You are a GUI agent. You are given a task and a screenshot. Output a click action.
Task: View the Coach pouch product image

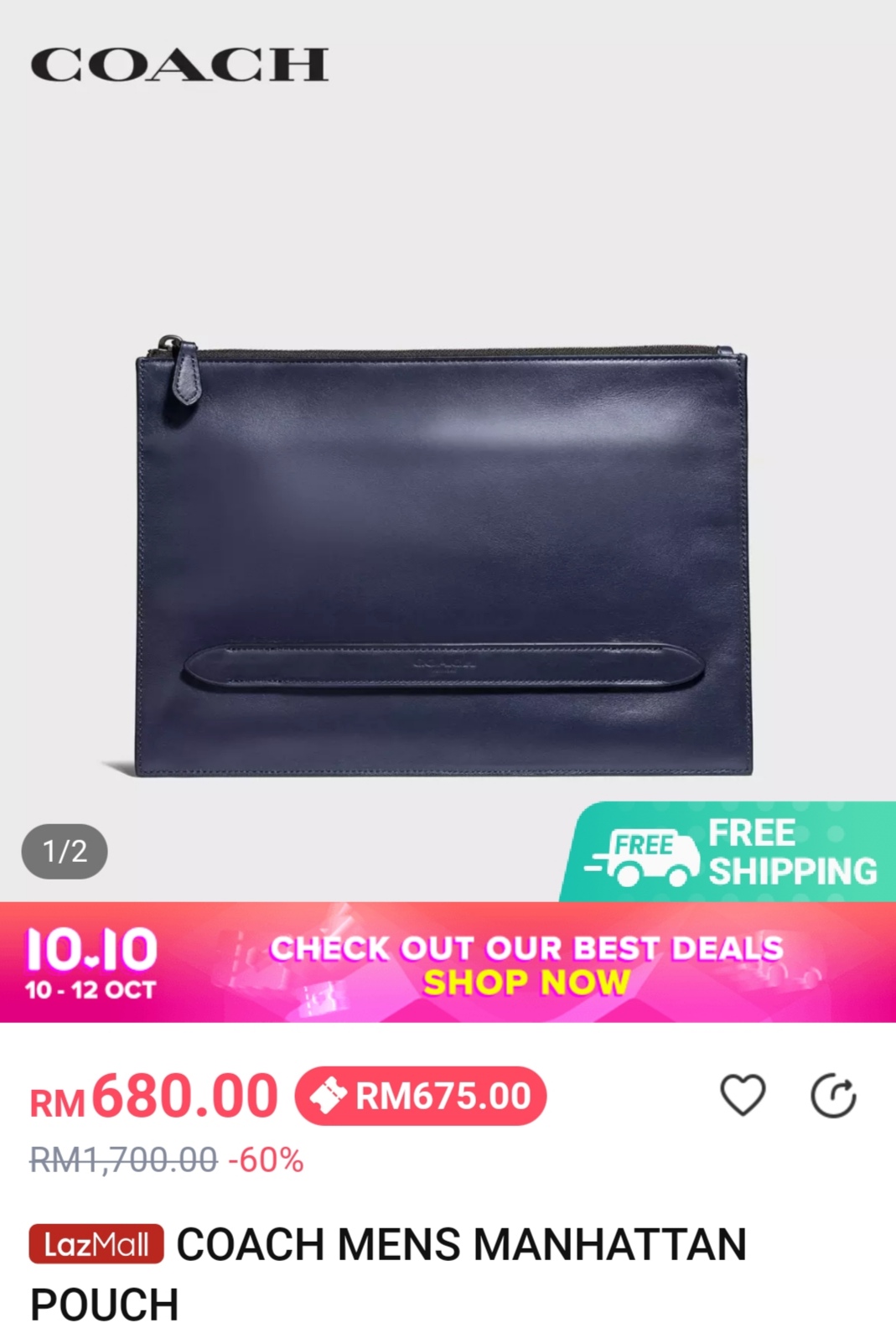coord(443,560)
